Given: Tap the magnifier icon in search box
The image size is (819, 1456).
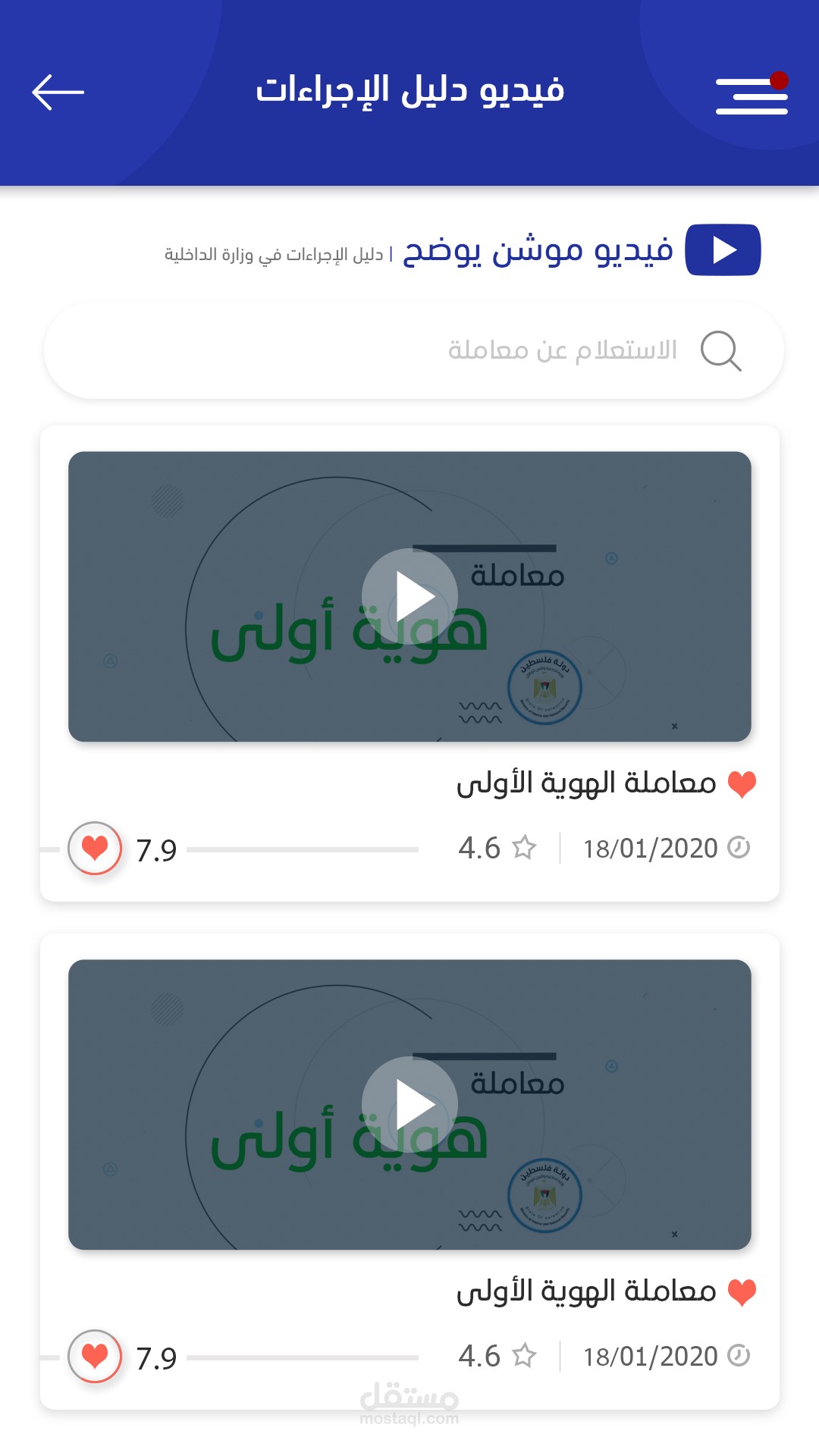Looking at the screenshot, I should (720, 350).
